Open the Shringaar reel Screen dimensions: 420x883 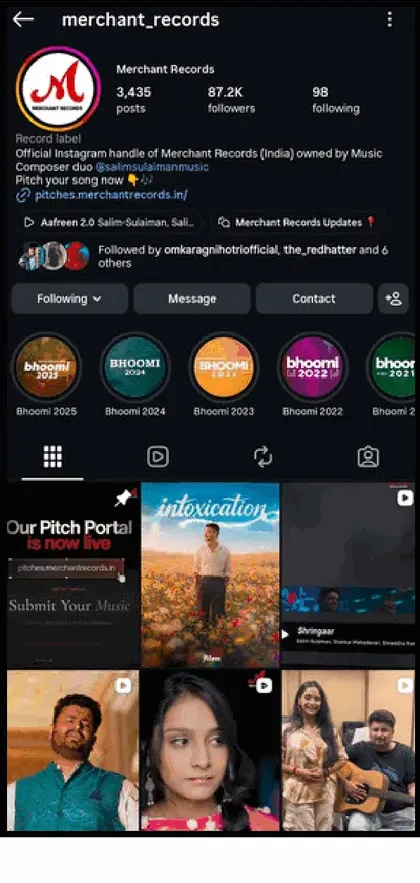(348, 575)
